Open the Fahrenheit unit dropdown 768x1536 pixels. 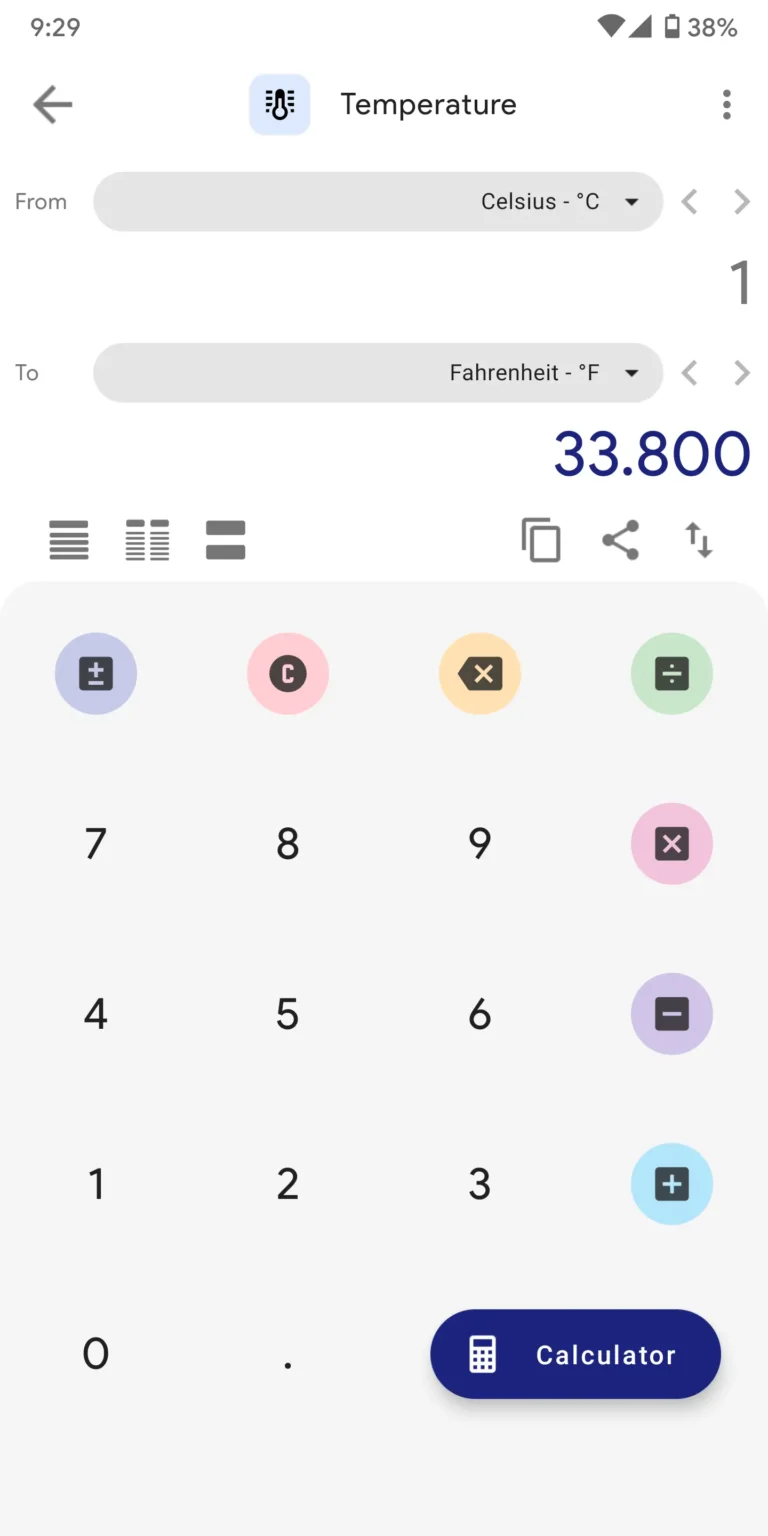[x=632, y=372]
